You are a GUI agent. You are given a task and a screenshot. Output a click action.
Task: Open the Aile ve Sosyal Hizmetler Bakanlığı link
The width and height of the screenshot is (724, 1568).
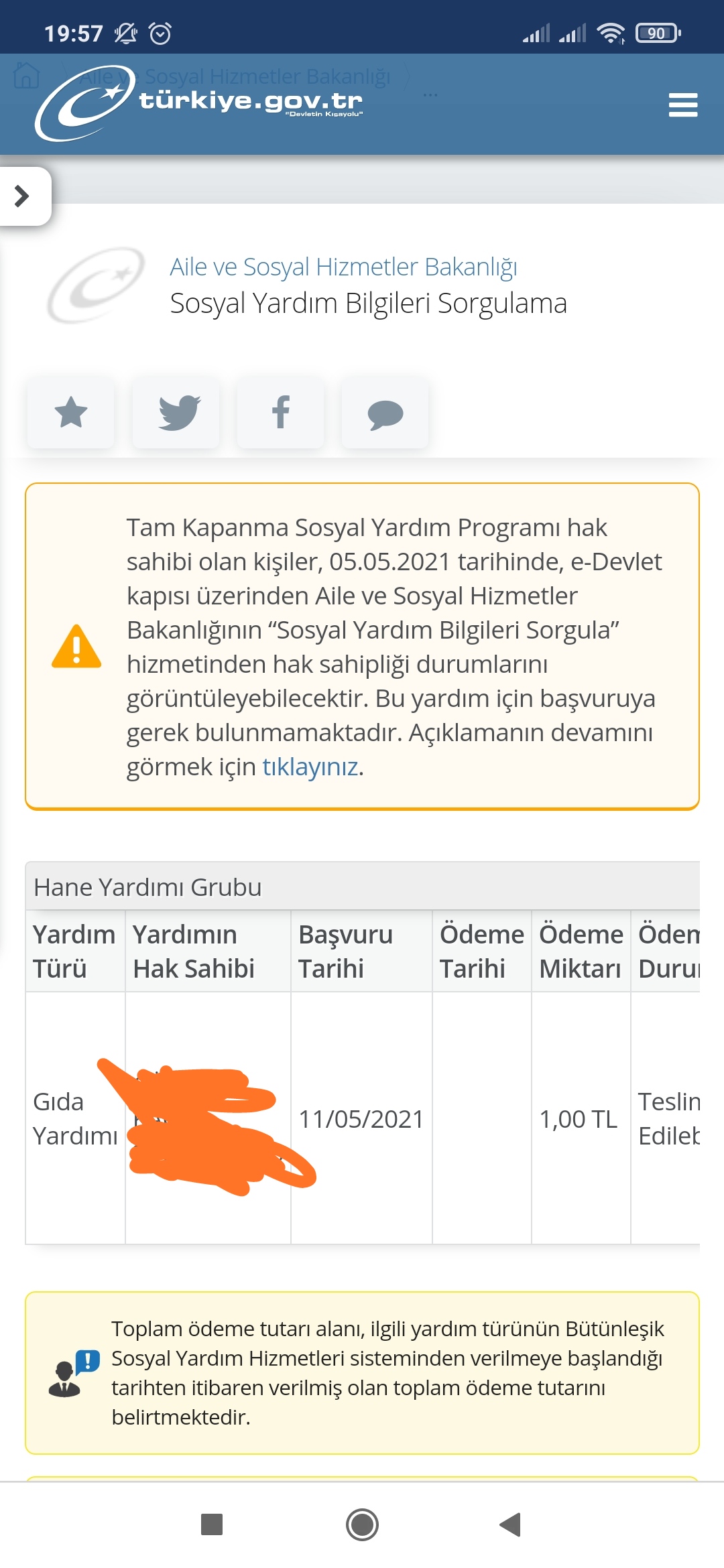[343, 267]
